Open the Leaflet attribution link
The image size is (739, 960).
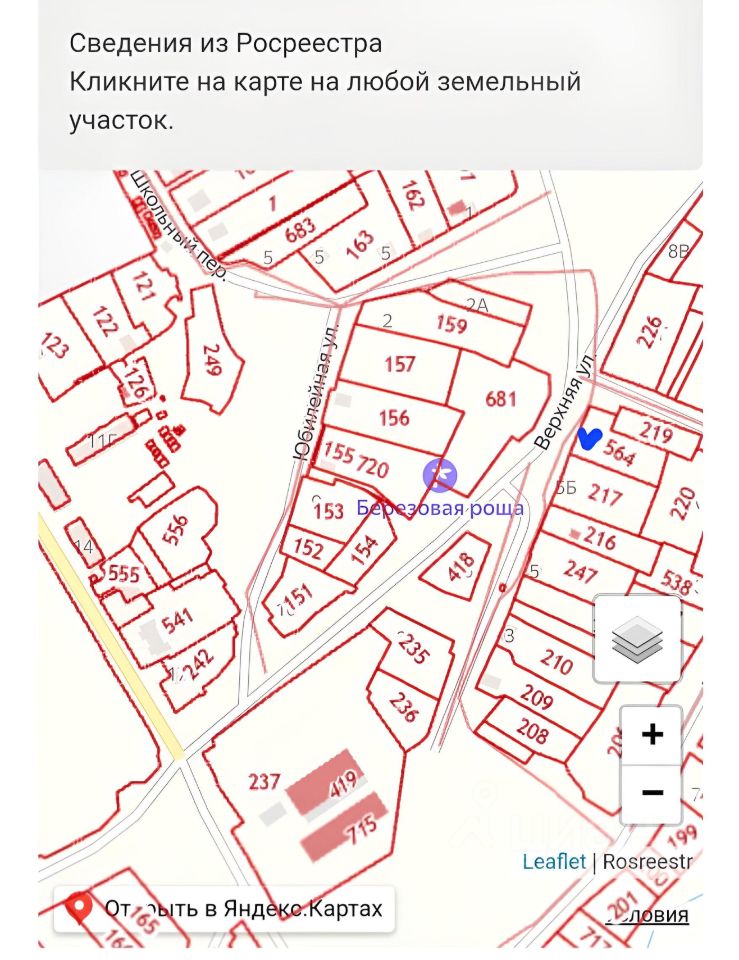pyautogui.click(x=554, y=861)
